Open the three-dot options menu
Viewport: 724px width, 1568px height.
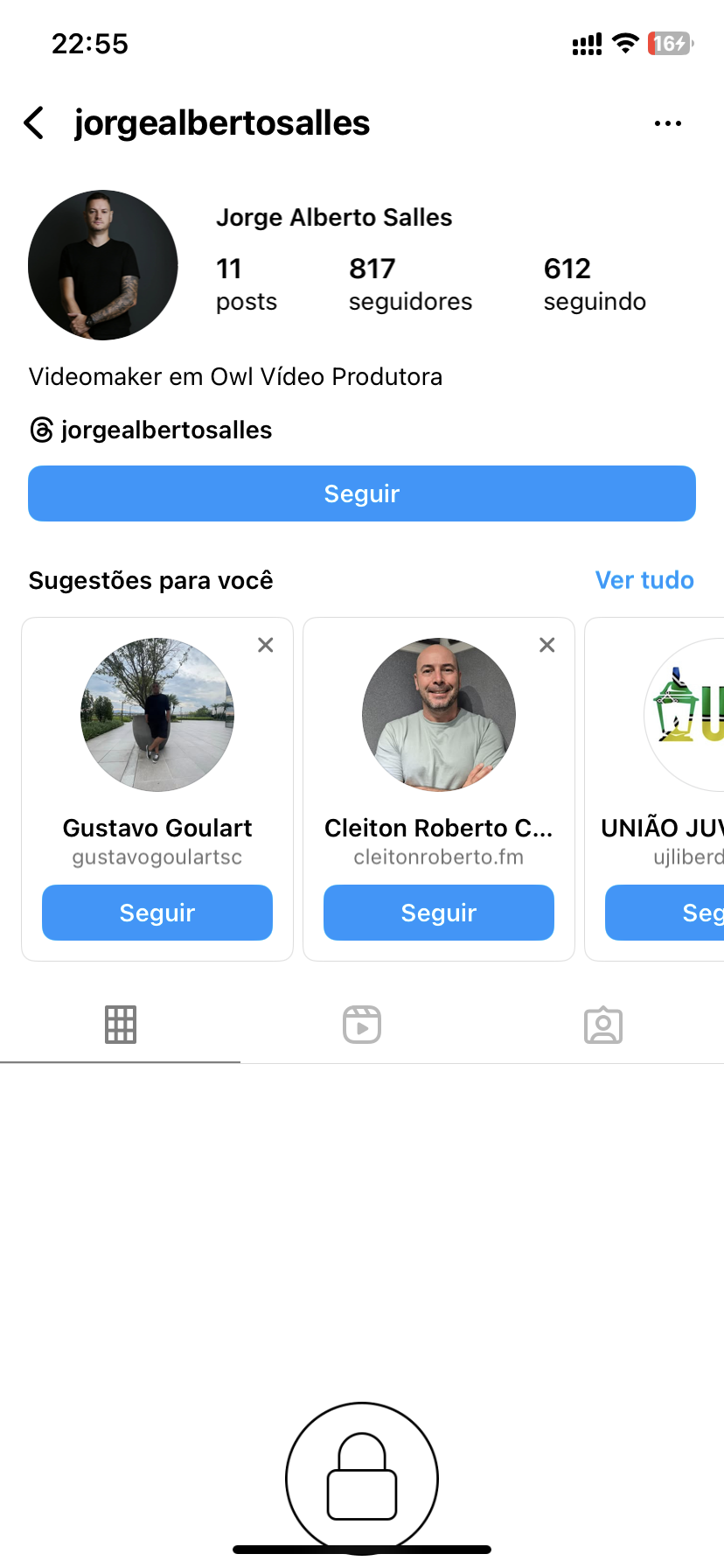[x=667, y=123]
